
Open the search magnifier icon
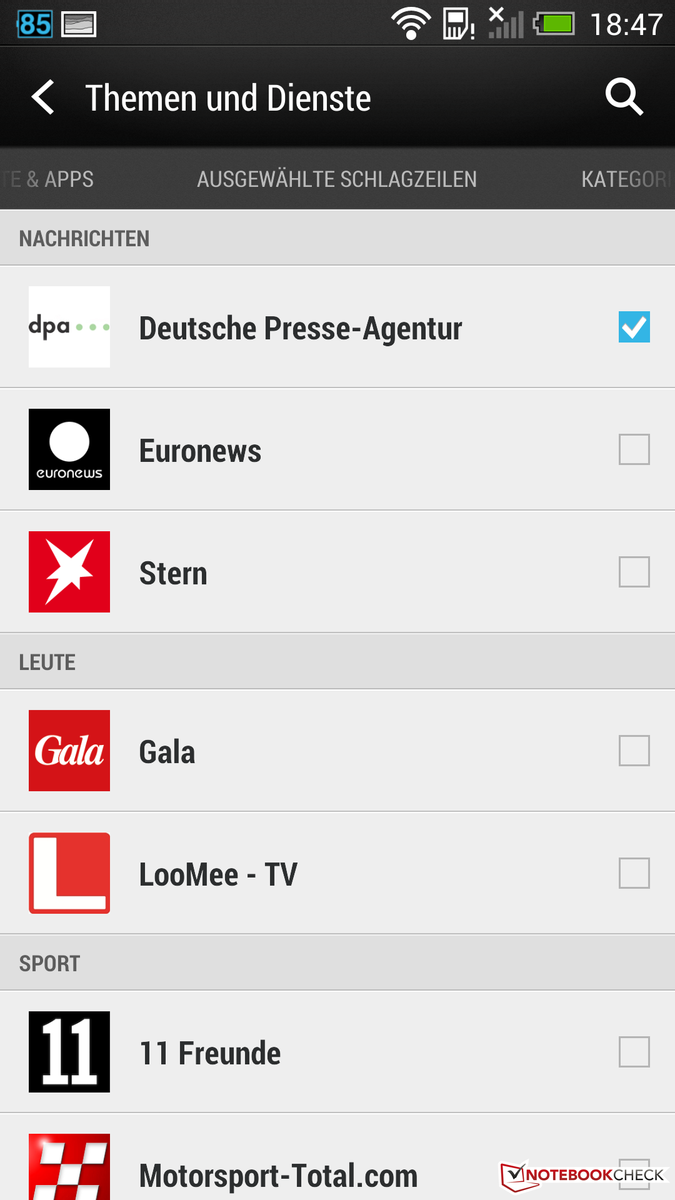tap(624, 98)
